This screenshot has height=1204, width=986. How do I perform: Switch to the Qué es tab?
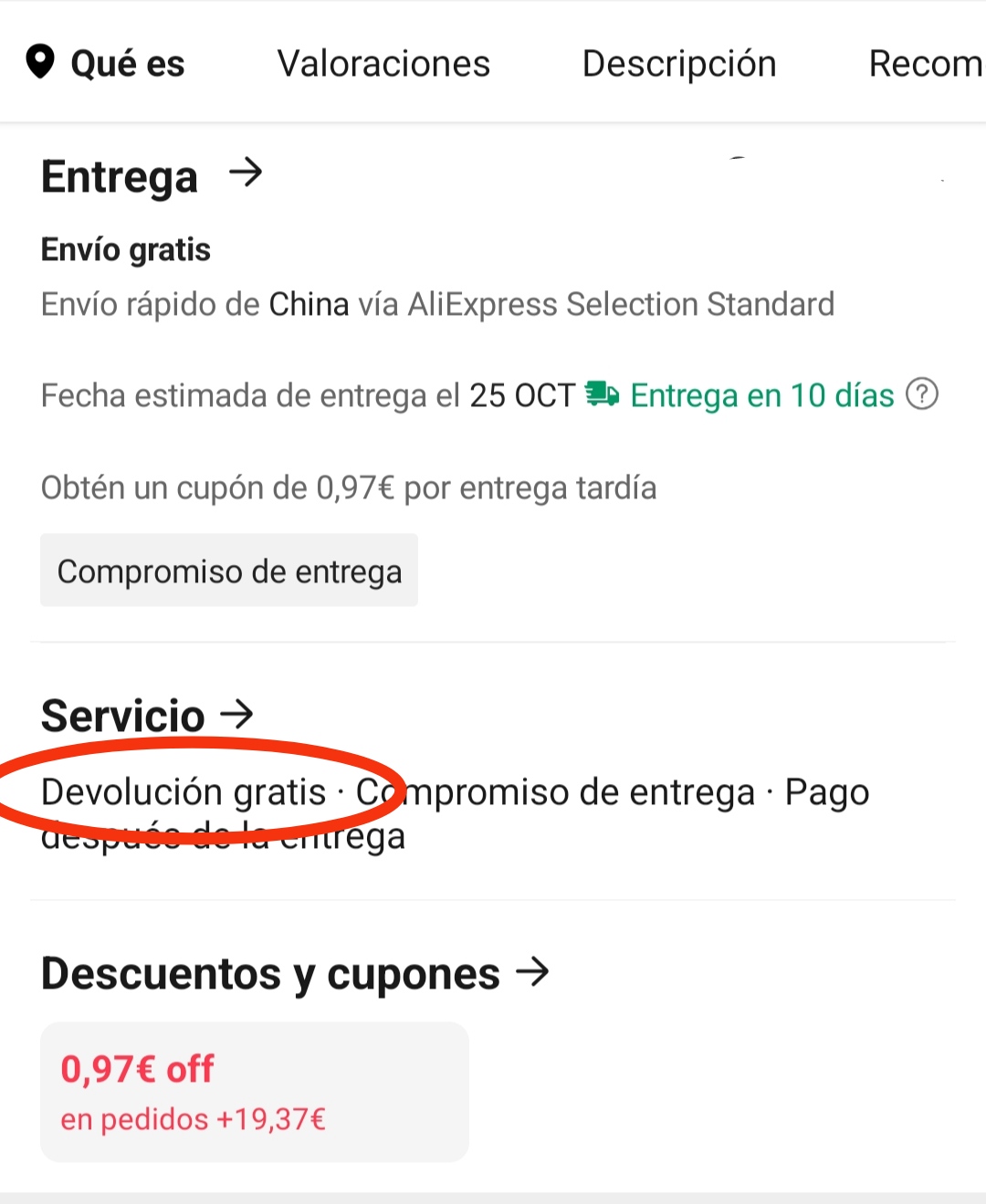pos(106,64)
